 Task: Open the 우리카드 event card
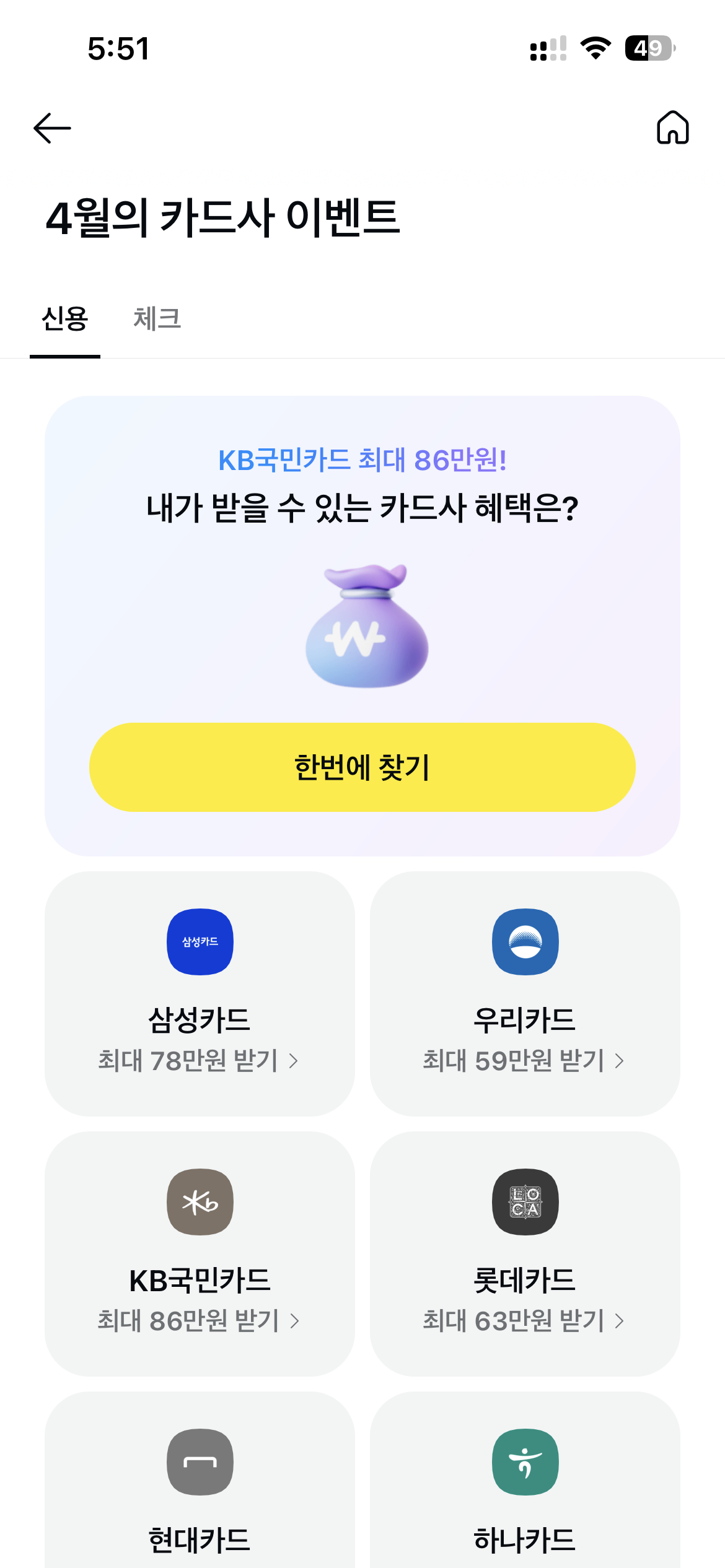pos(525,994)
